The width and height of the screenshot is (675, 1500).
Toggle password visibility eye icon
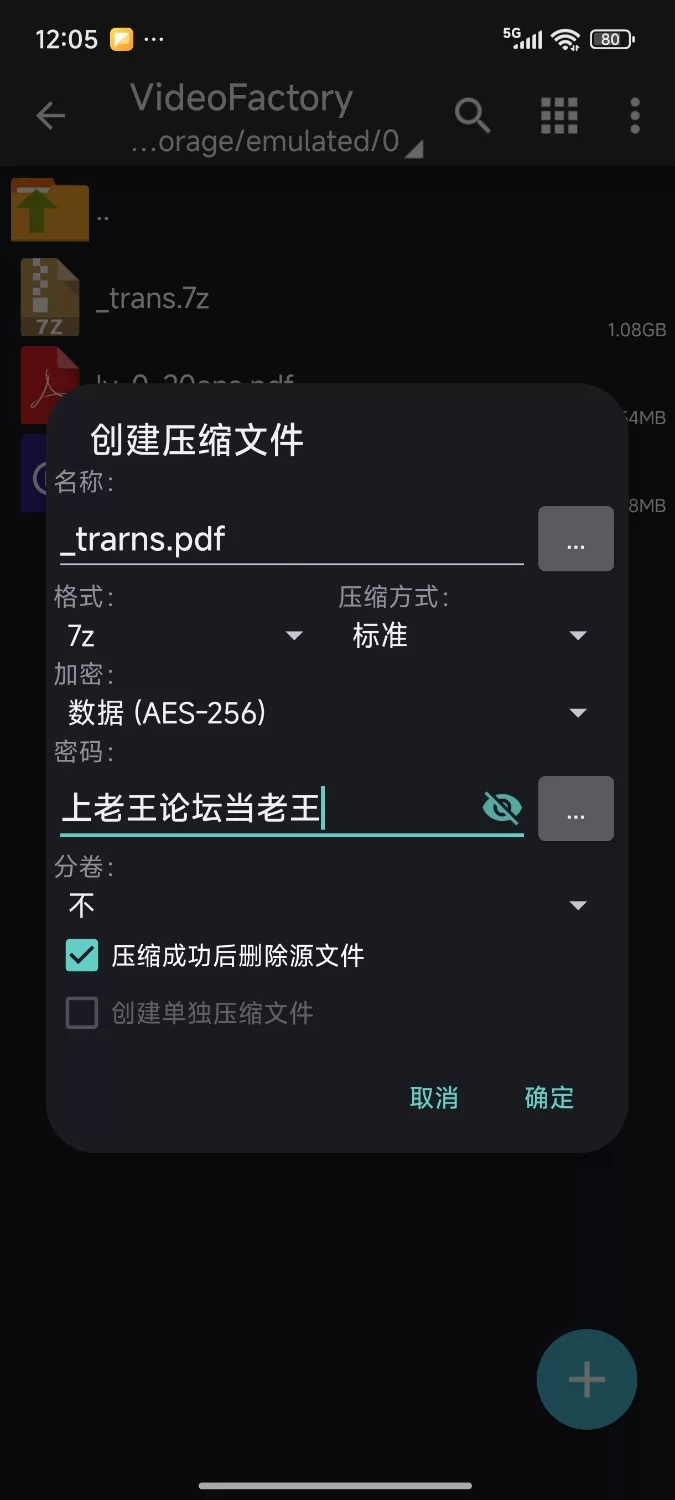[502, 808]
